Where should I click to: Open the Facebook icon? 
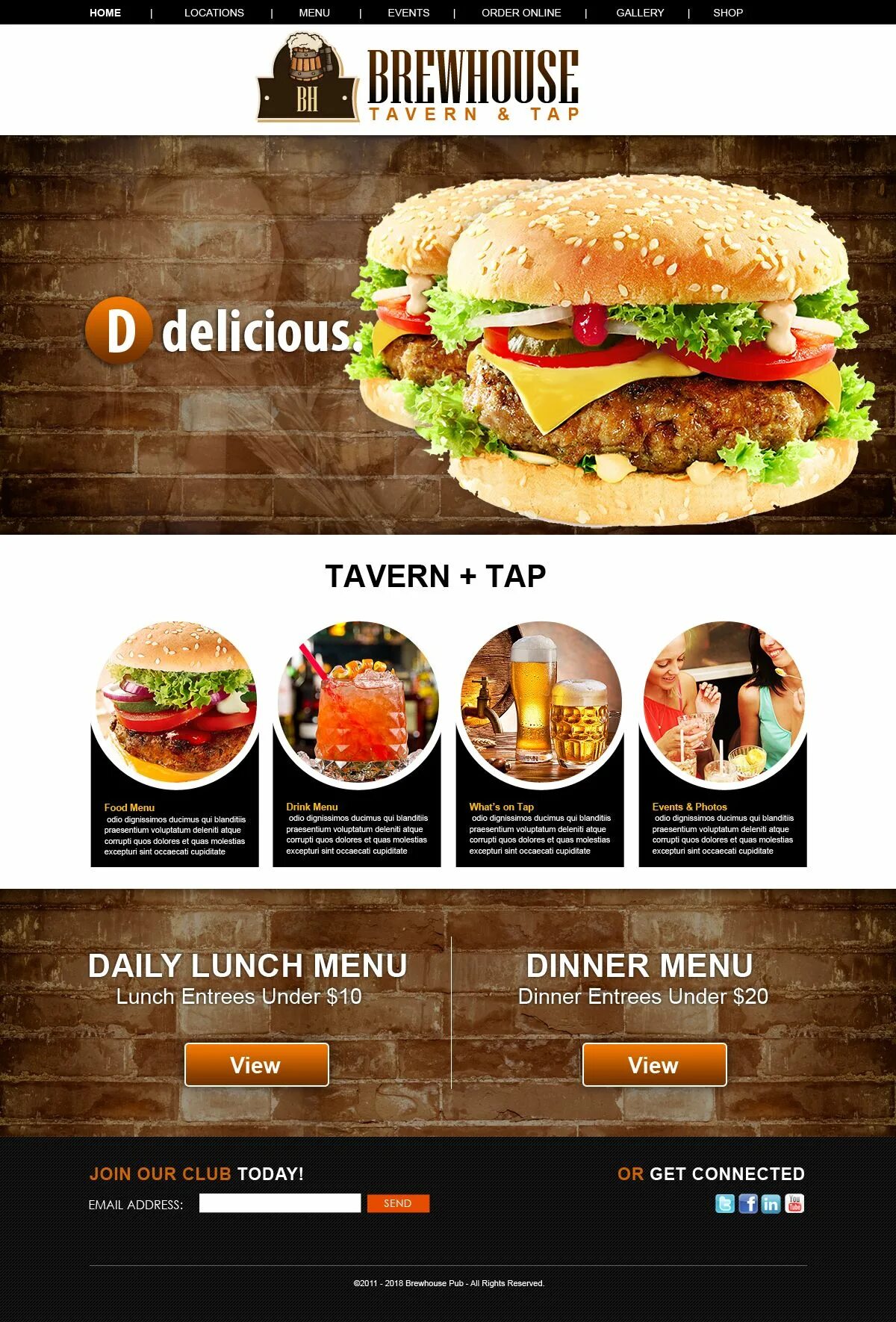click(x=747, y=1203)
